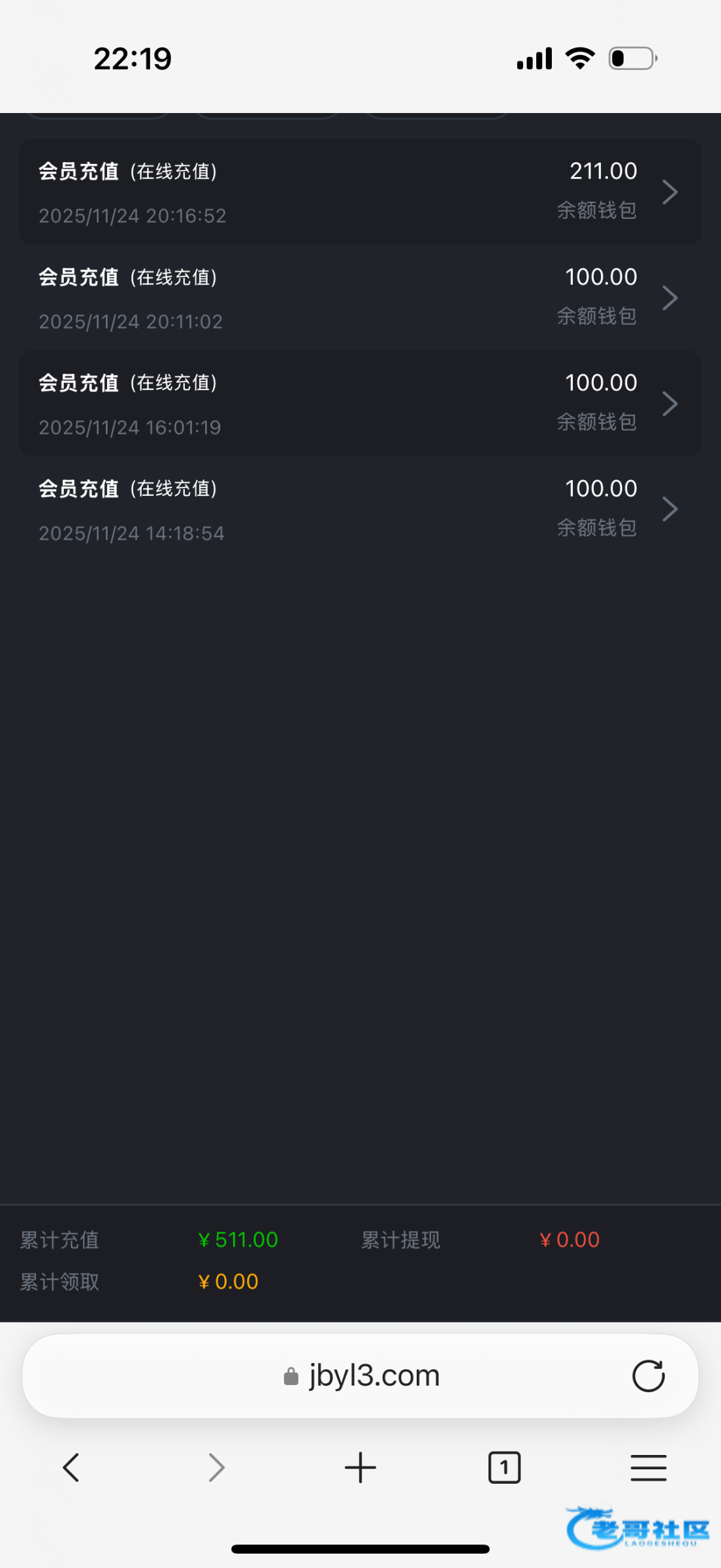Image resolution: width=721 pixels, height=1568 pixels.
Task: Open the 100.00 recharge record at 20:11:02
Action: pos(360,298)
